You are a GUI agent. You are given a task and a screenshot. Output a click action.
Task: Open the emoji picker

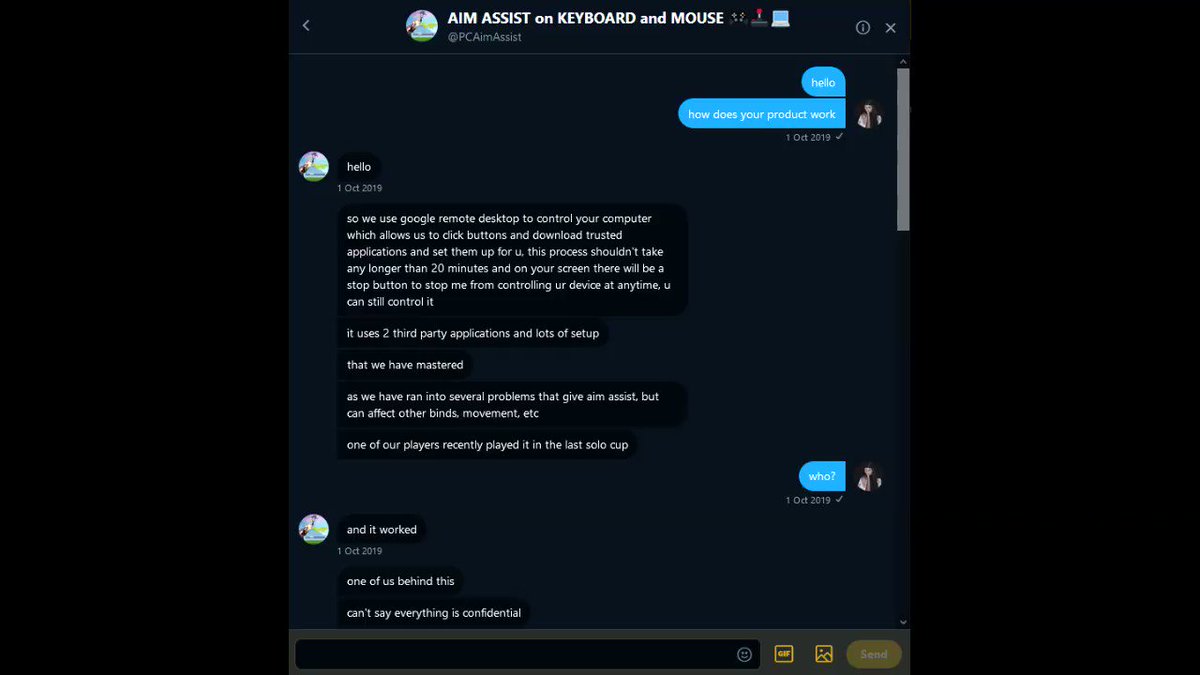(x=744, y=654)
